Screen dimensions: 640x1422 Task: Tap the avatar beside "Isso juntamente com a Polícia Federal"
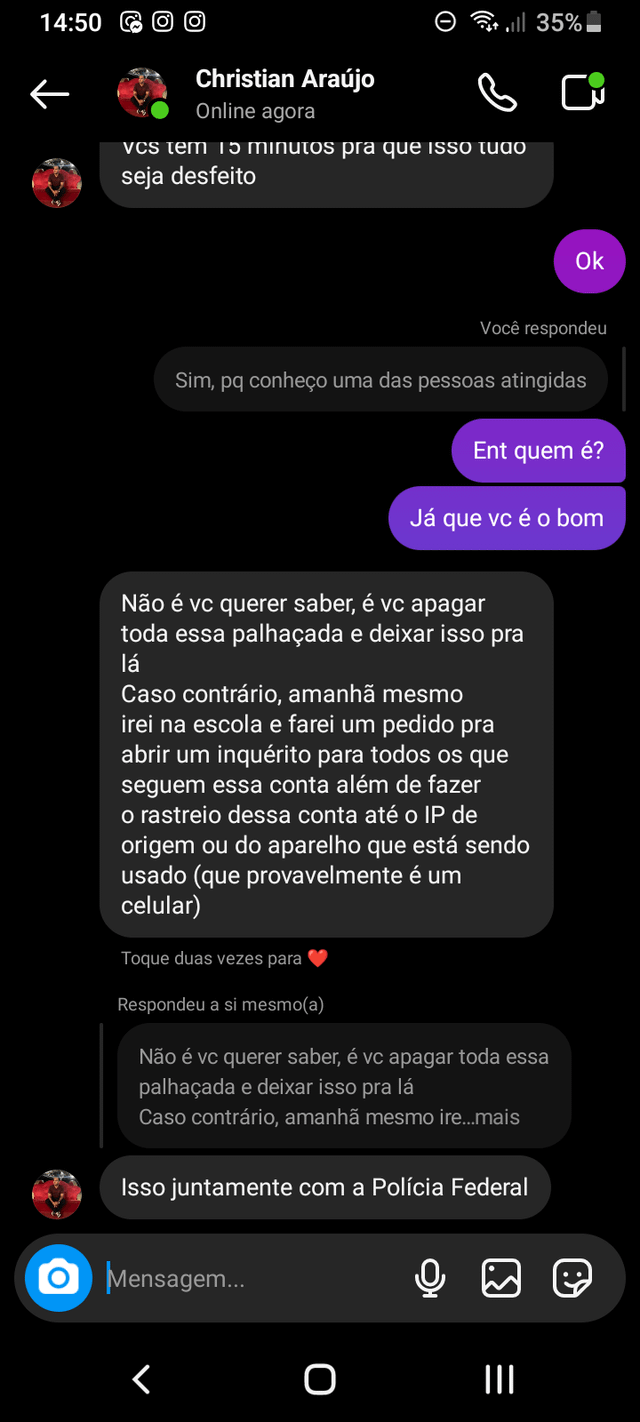coord(57,1193)
